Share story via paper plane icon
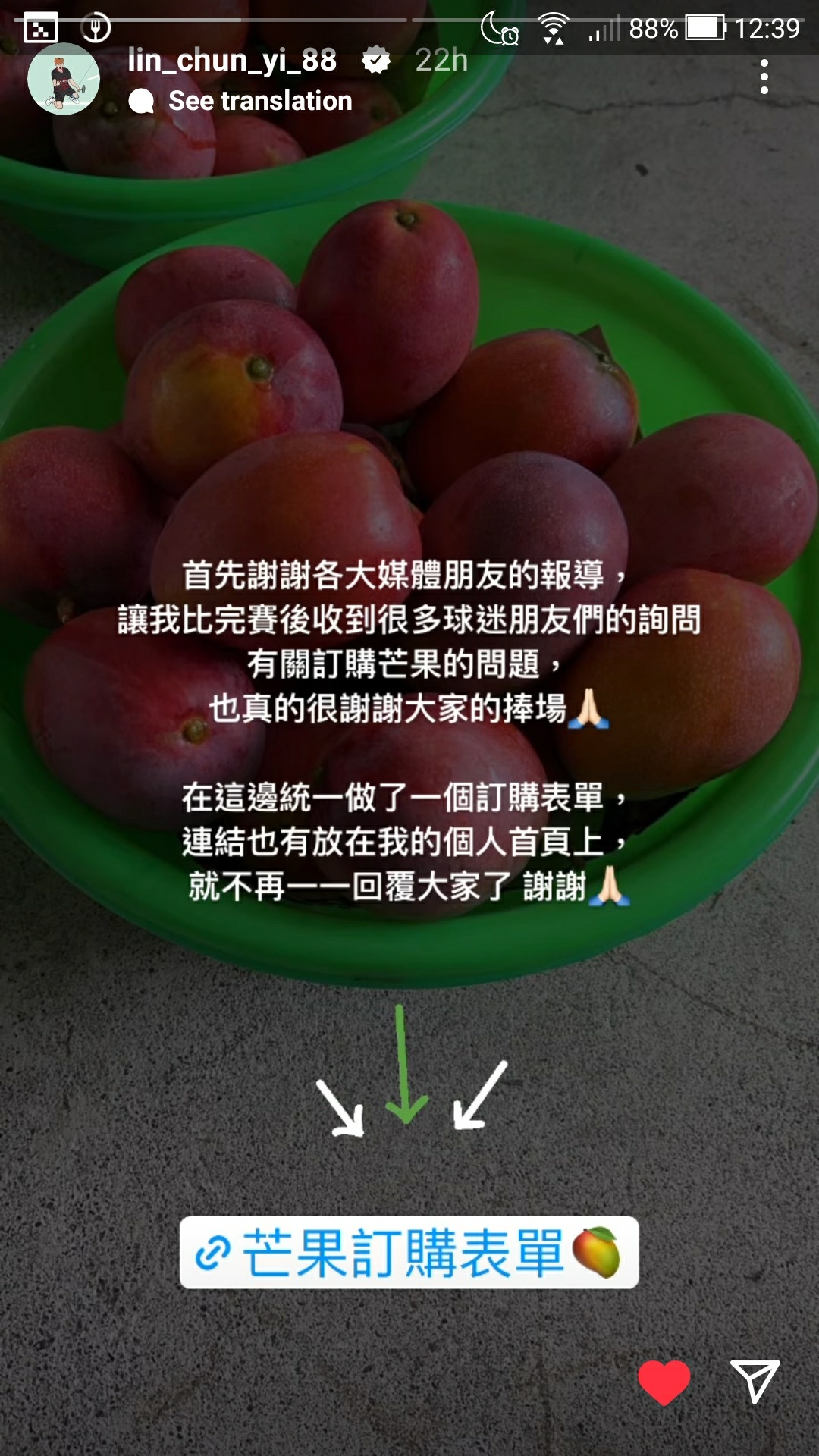Image resolution: width=819 pixels, height=1456 pixels. click(x=754, y=1381)
